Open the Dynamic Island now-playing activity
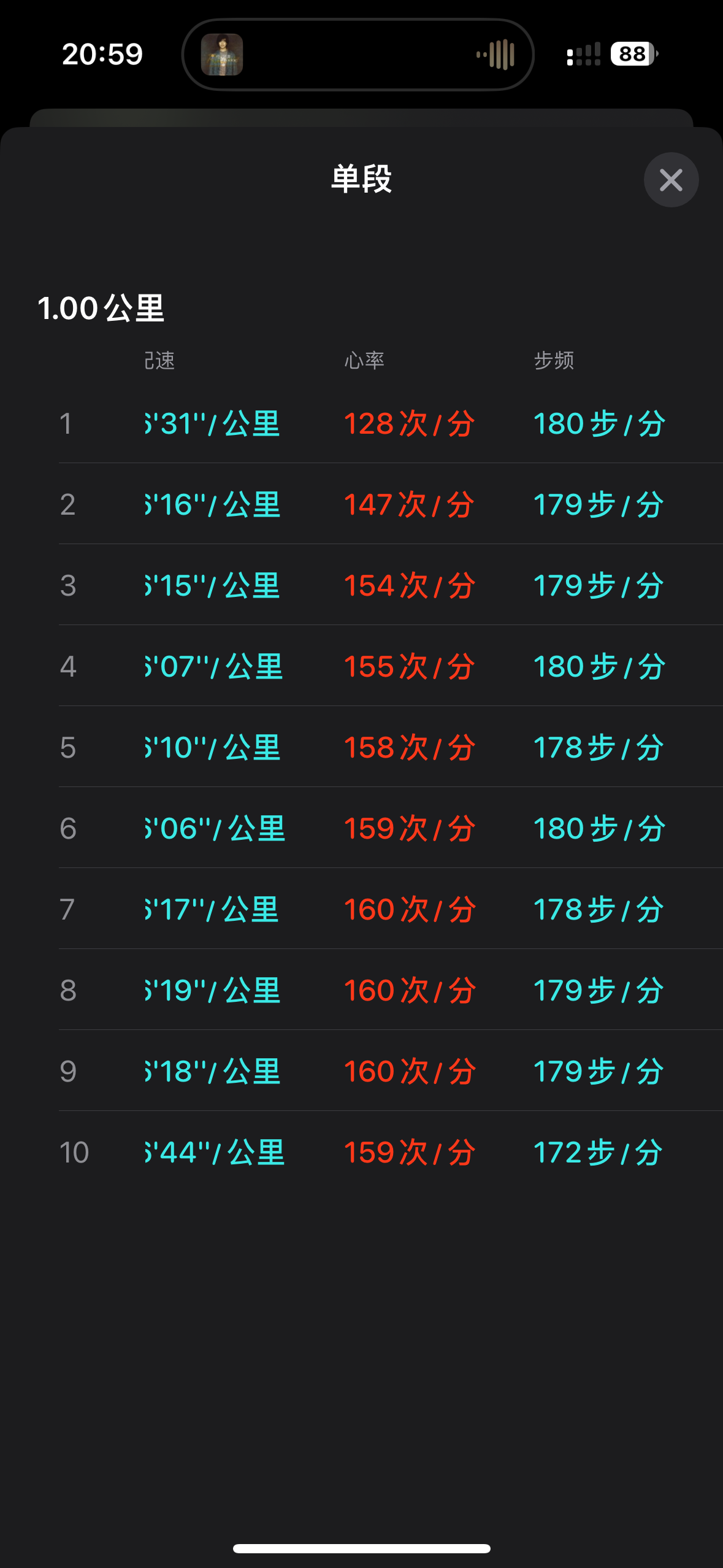The image size is (723, 1568). [358, 55]
